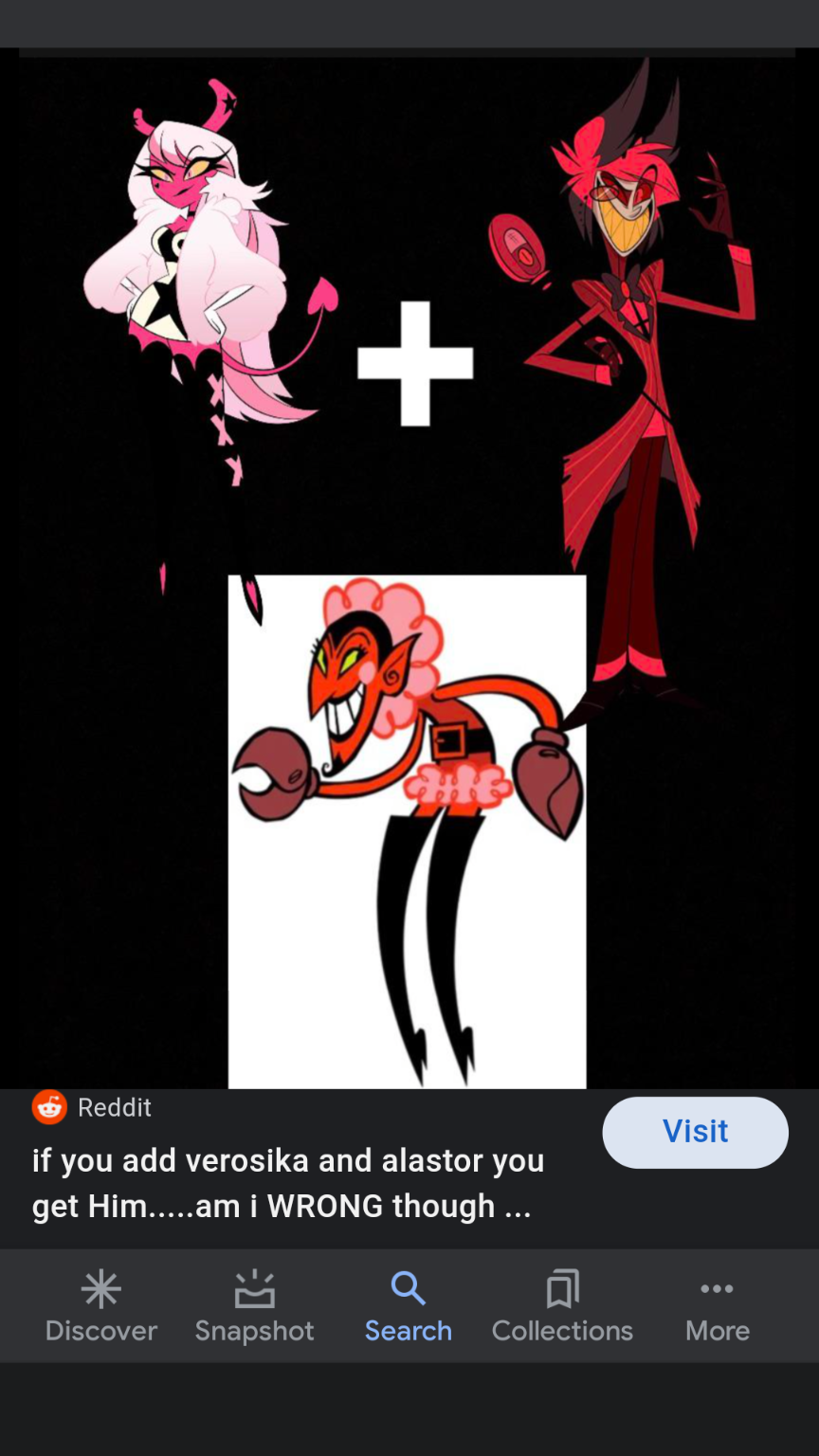Open the verosika and alastor image result
This screenshot has width=819, height=1456.
point(408,569)
